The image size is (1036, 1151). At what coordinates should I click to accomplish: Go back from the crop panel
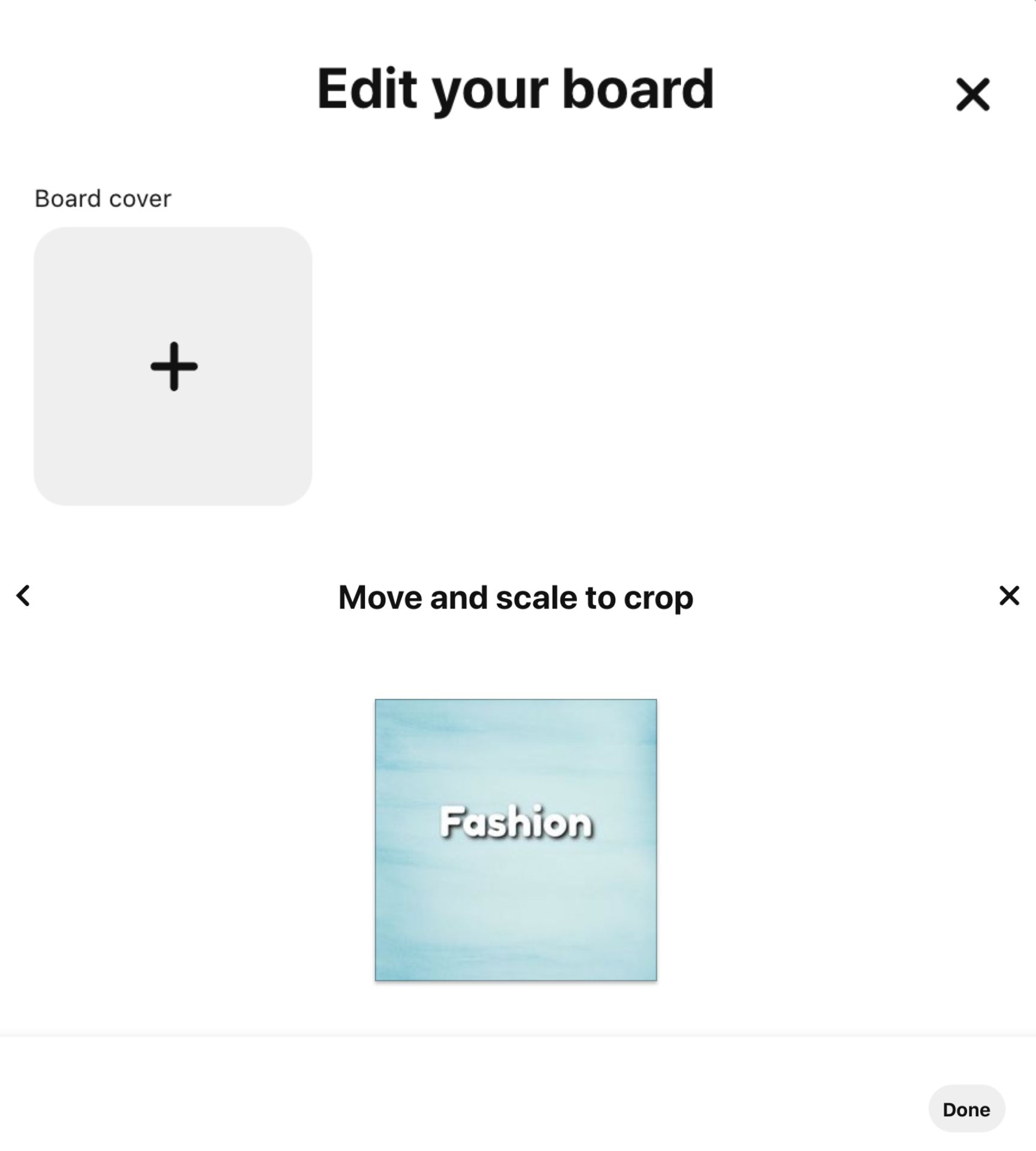[x=23, y=596]
